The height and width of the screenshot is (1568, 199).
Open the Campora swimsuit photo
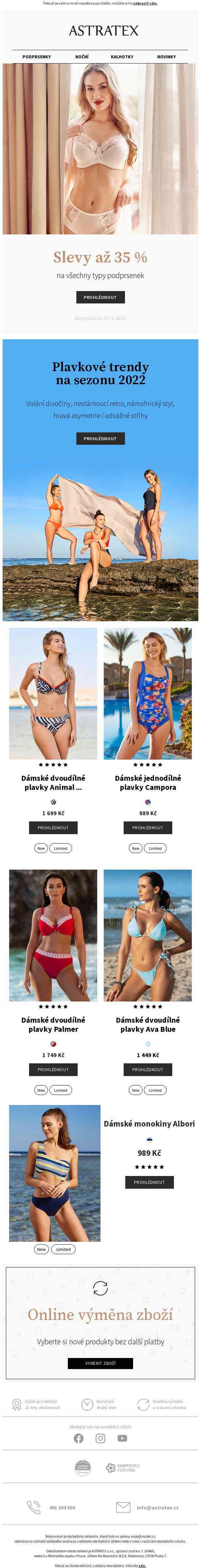coord(148,693)
